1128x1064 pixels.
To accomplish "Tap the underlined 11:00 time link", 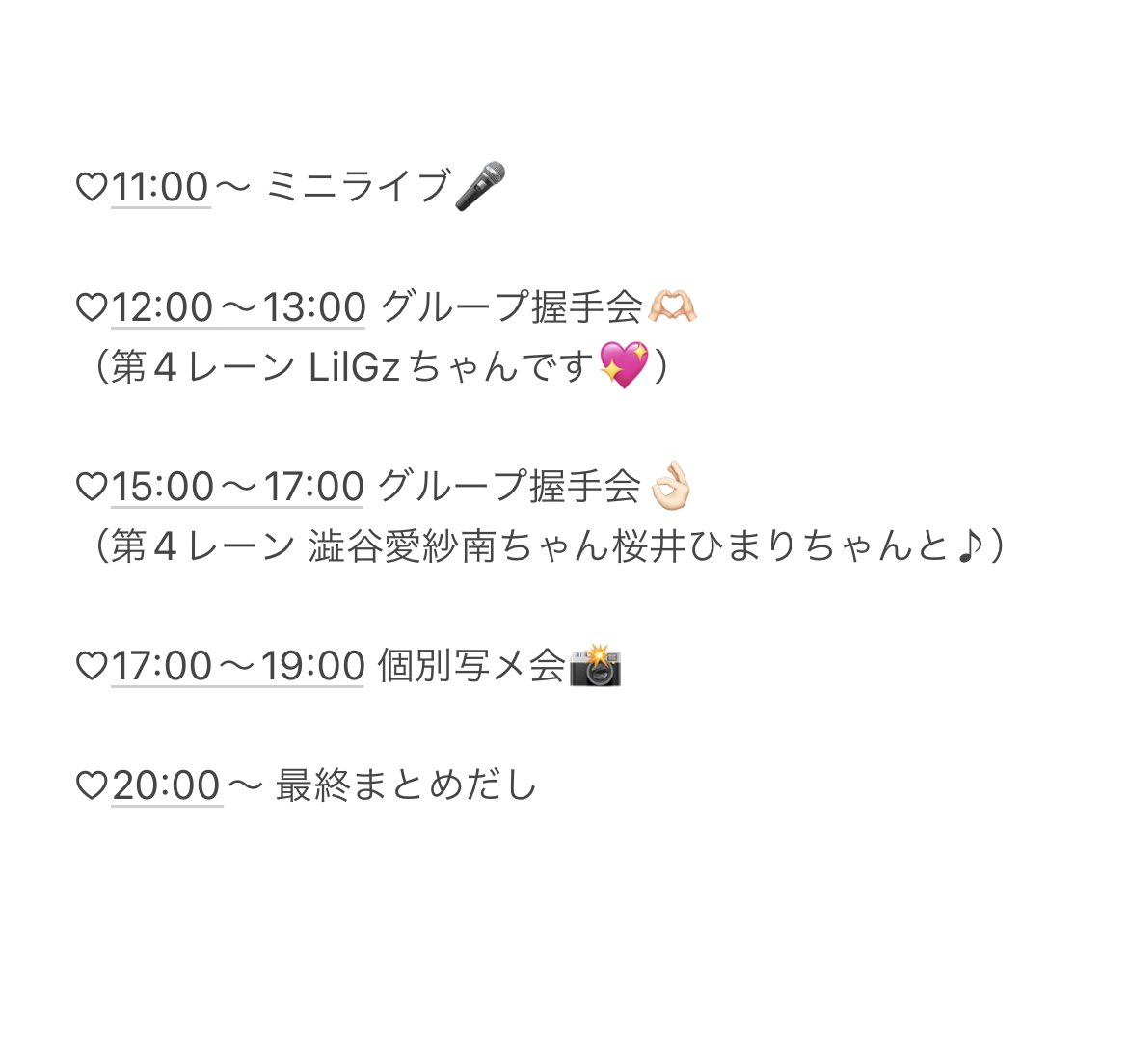I will tap(160, 187).
